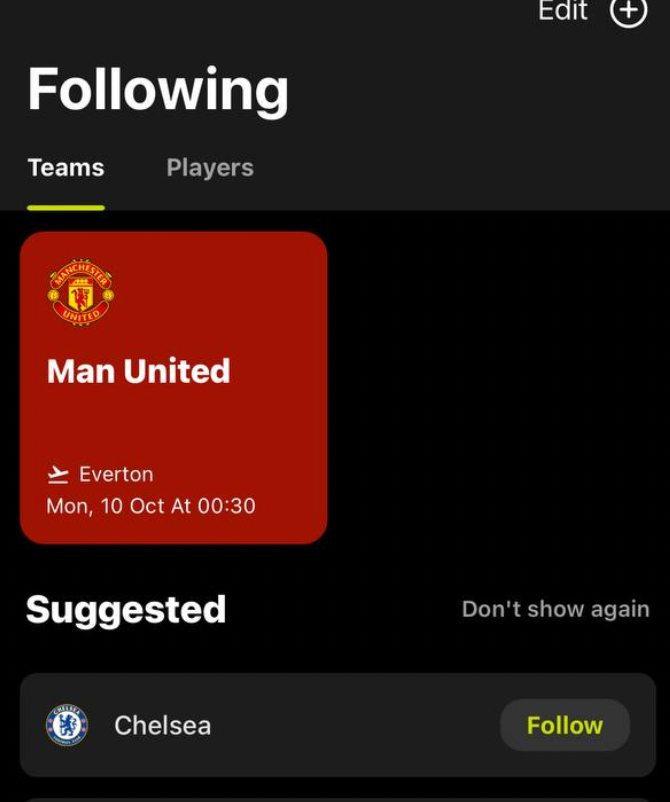Follow Chelsea

click(564, 725)
